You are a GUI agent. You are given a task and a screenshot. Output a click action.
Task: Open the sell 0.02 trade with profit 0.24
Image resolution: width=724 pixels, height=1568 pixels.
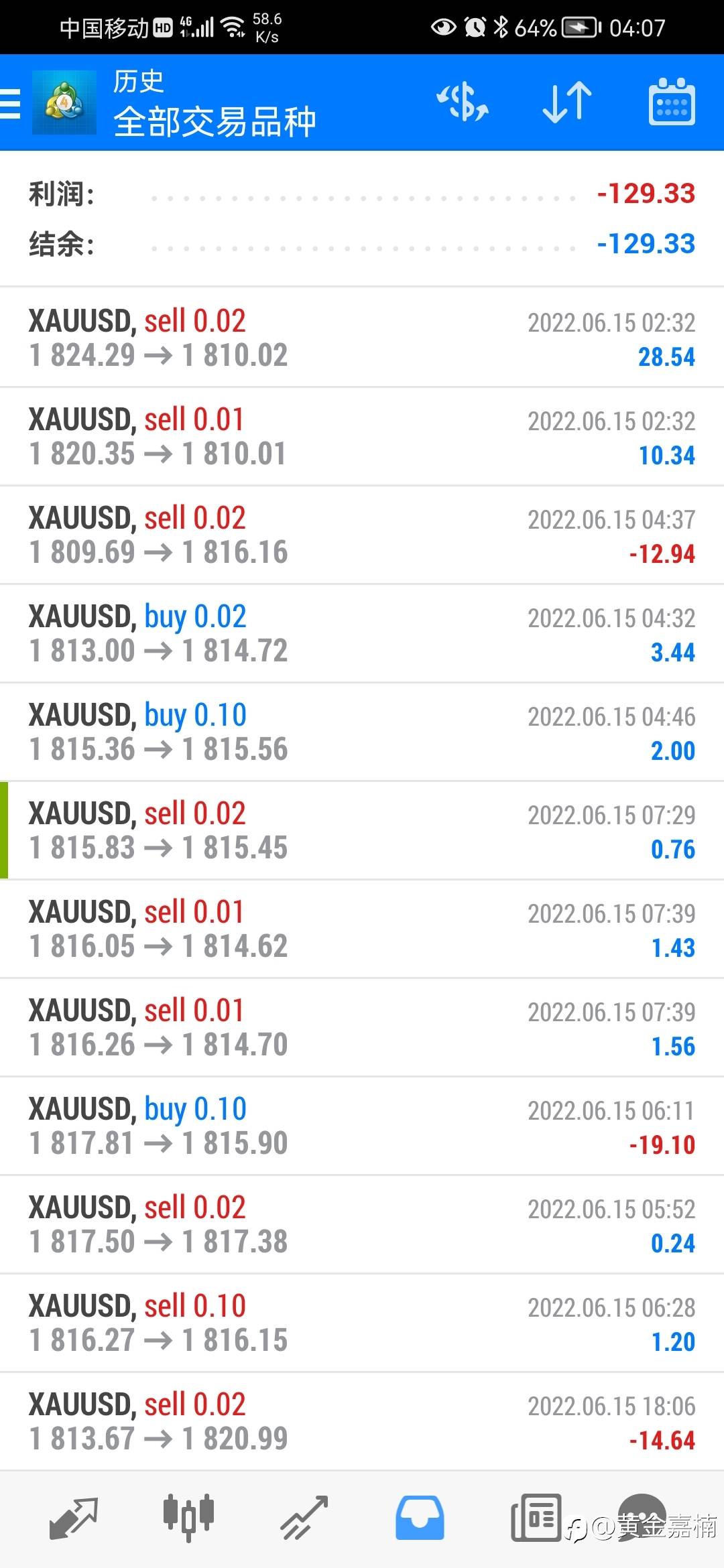click(x=362, y=1224)
